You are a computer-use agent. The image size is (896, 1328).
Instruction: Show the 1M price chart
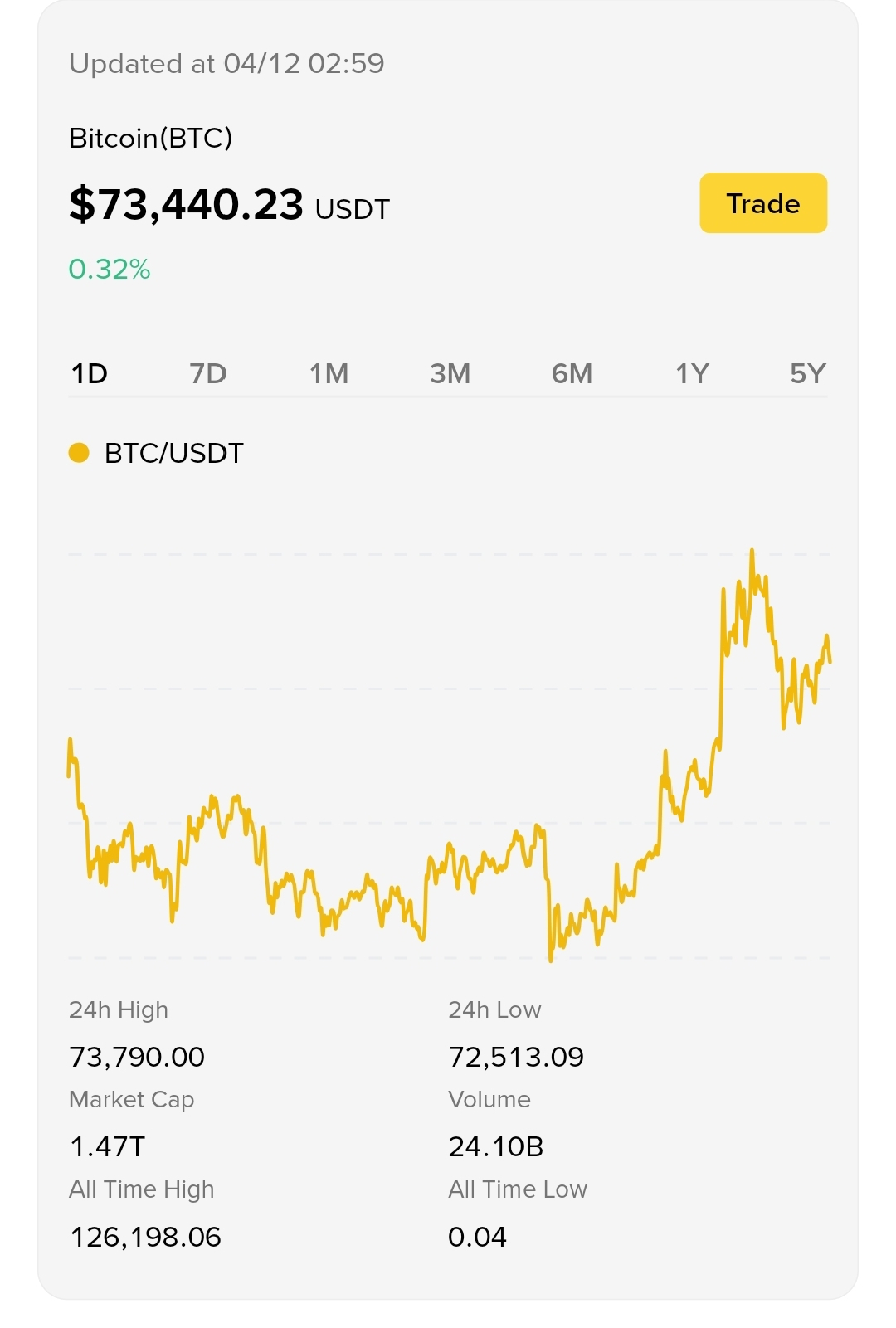pyautogui.click(x=329, y=373)
